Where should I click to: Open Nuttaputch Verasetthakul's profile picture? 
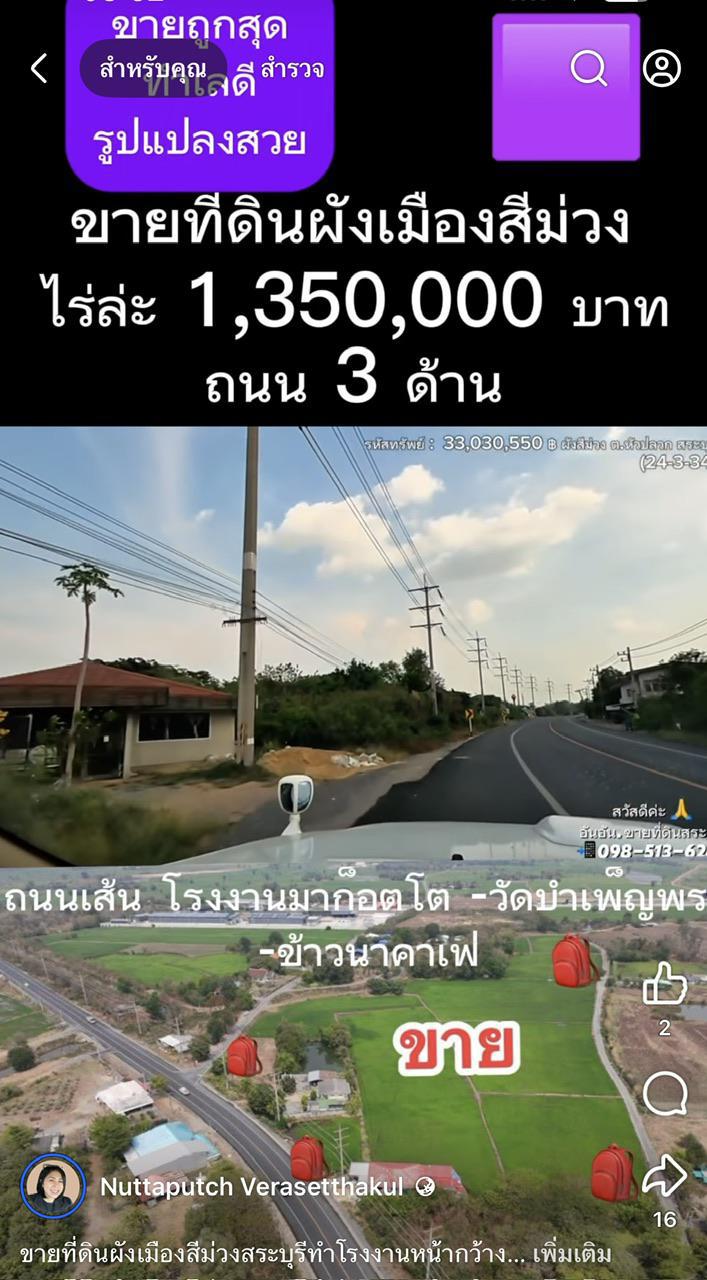click(x=53, y=1187)
